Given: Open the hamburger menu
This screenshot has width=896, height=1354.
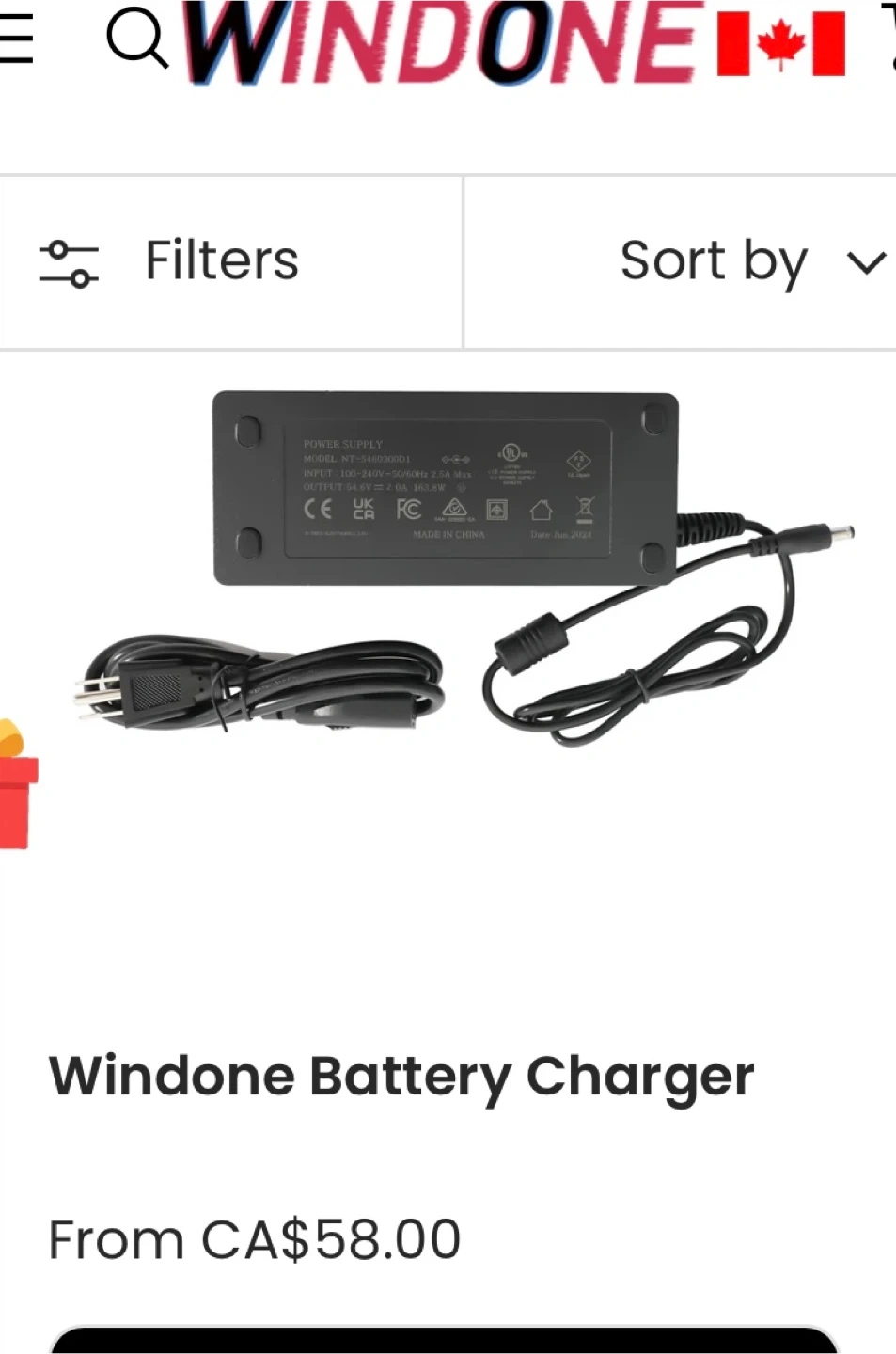Looking at the screenshot, I should [x=15, y=39].
